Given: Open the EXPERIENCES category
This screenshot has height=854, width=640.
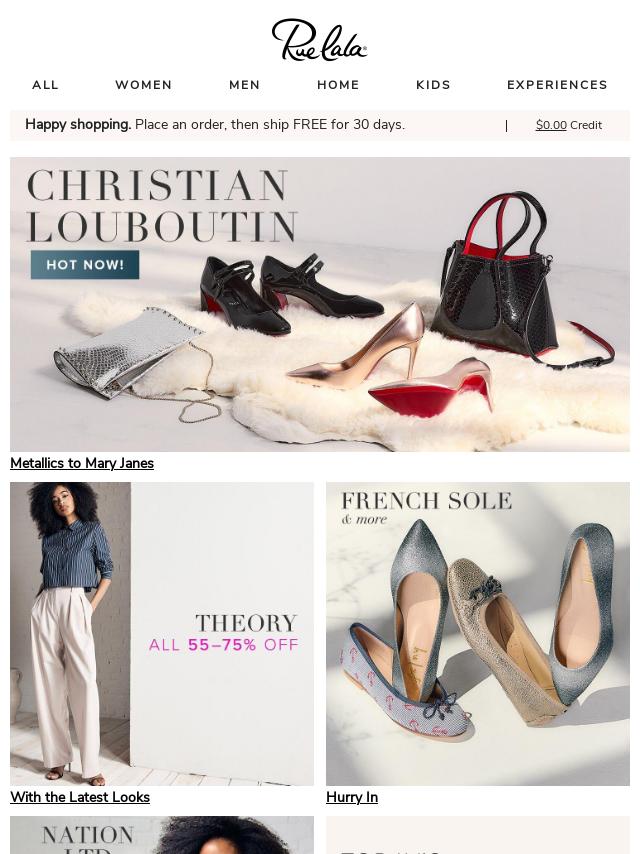Looking at the screenshot, I should click(557, 85).
